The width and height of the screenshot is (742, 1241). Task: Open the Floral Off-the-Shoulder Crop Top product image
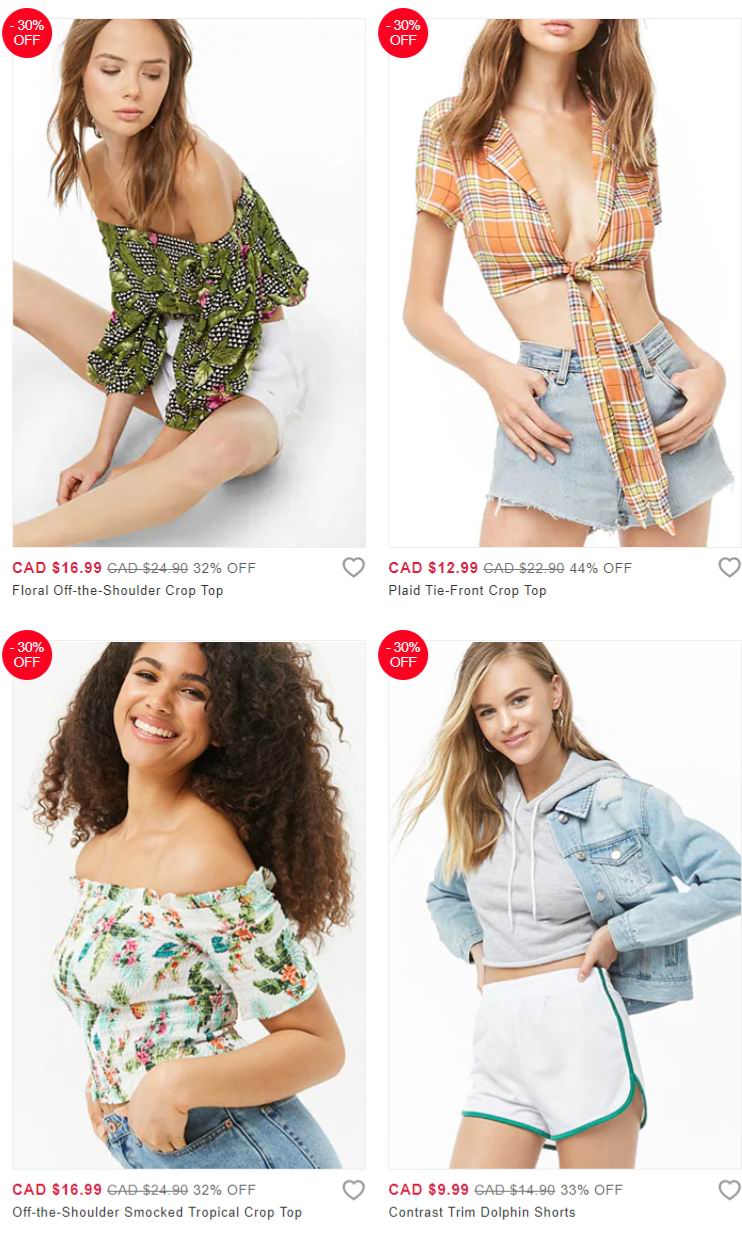point(189,282)
